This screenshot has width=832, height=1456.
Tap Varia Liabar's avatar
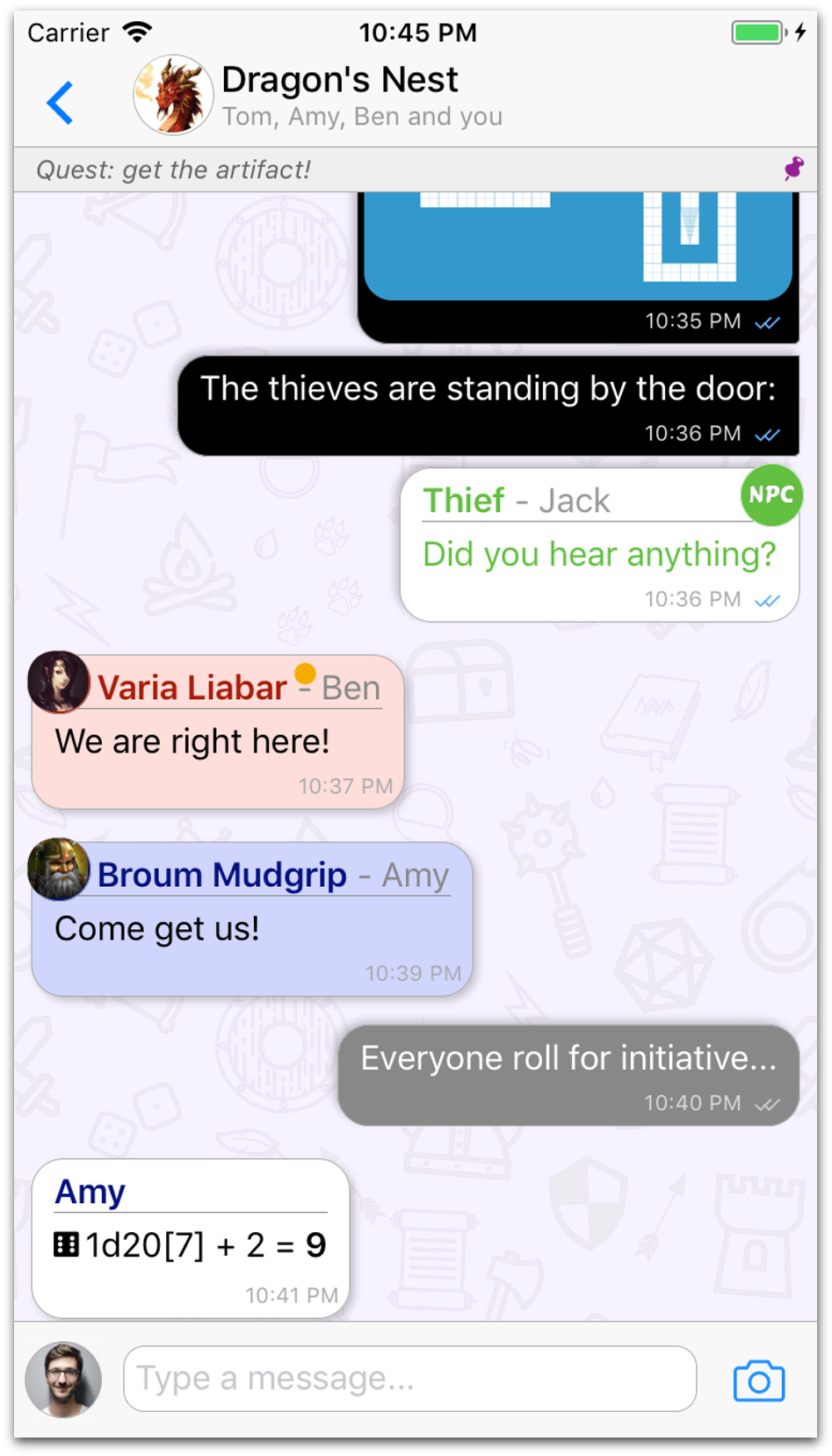tap(59, 681)
